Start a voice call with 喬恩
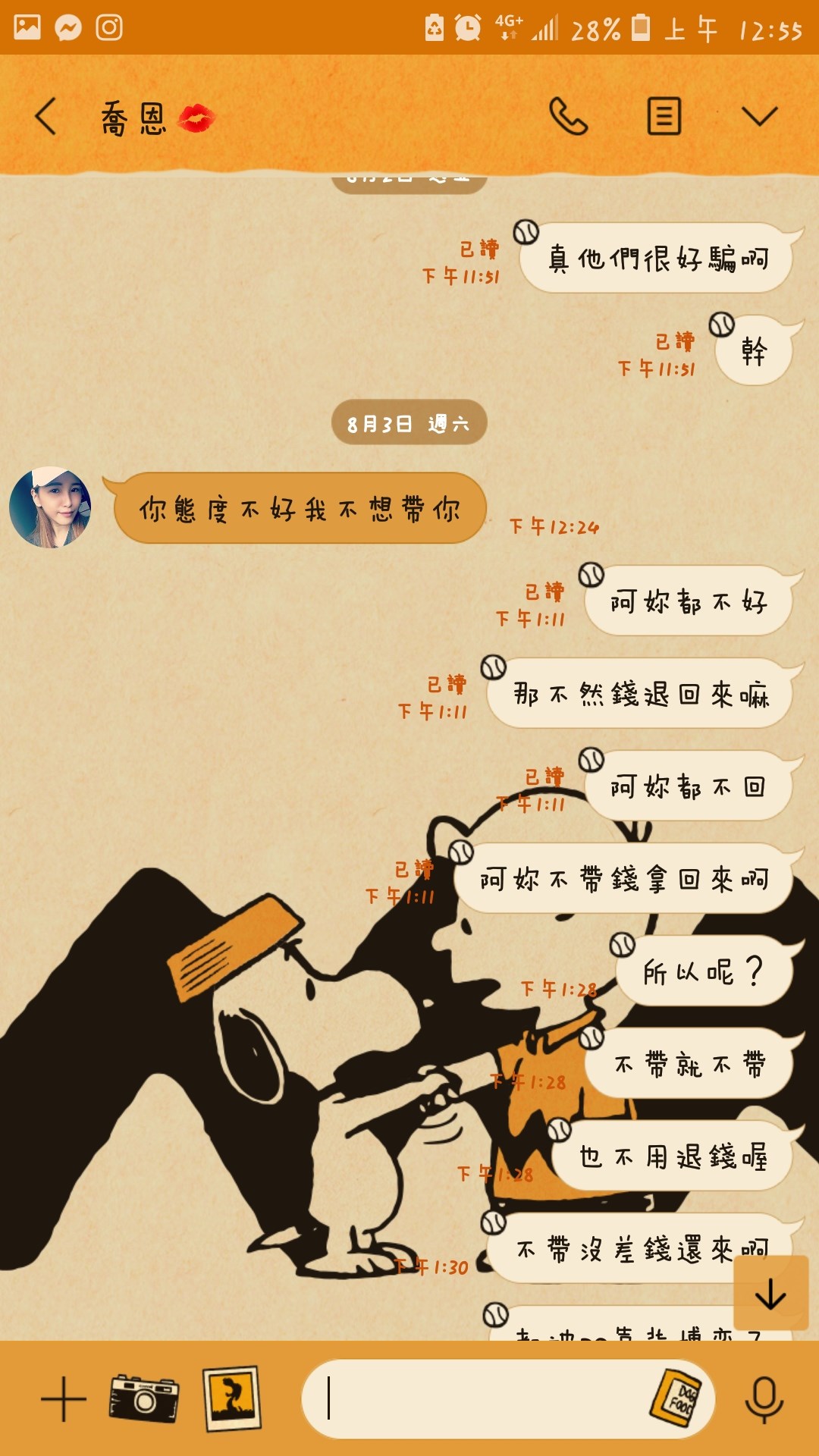 tap(568, 117)
